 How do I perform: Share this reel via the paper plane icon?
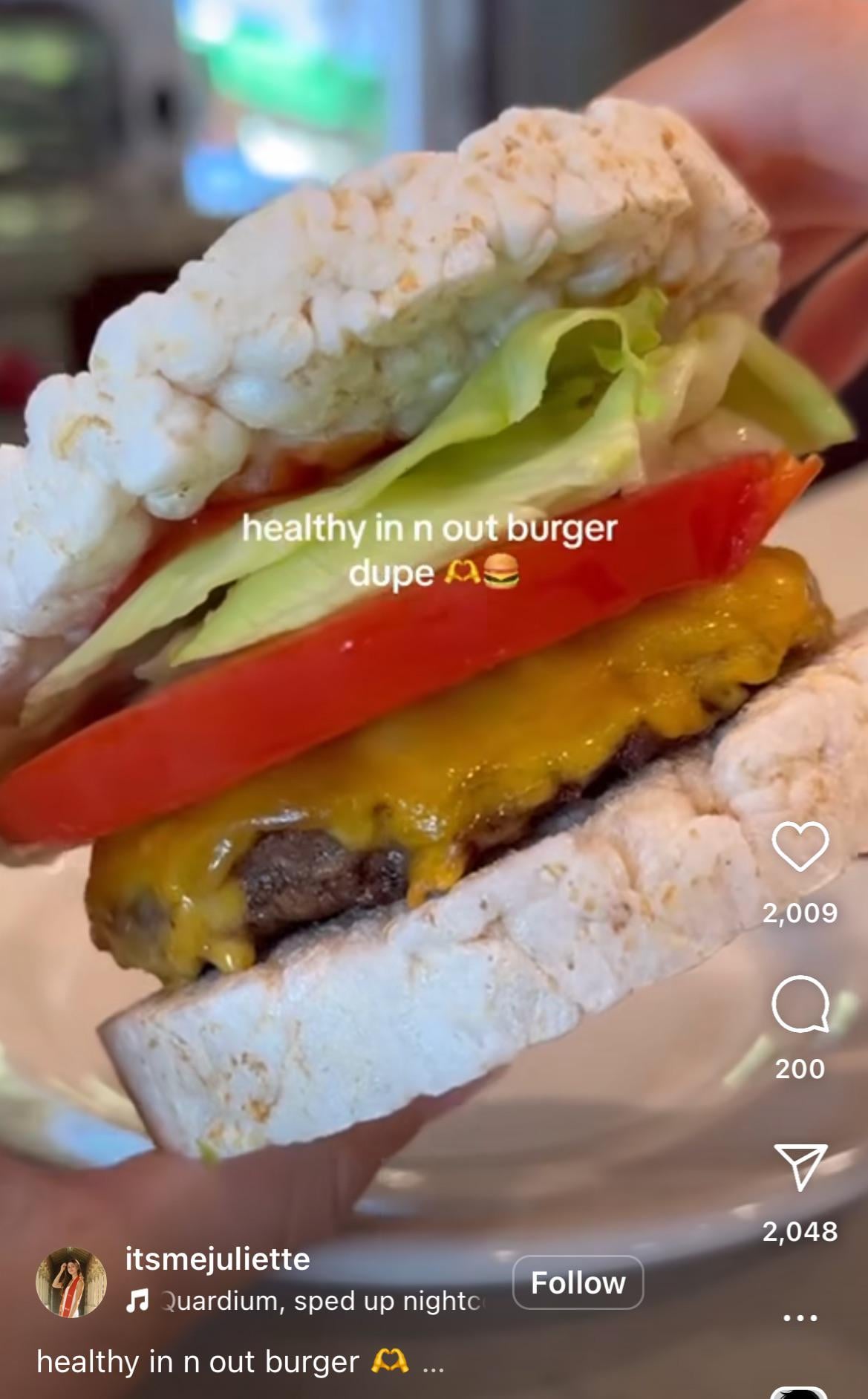pos(800,1167)
